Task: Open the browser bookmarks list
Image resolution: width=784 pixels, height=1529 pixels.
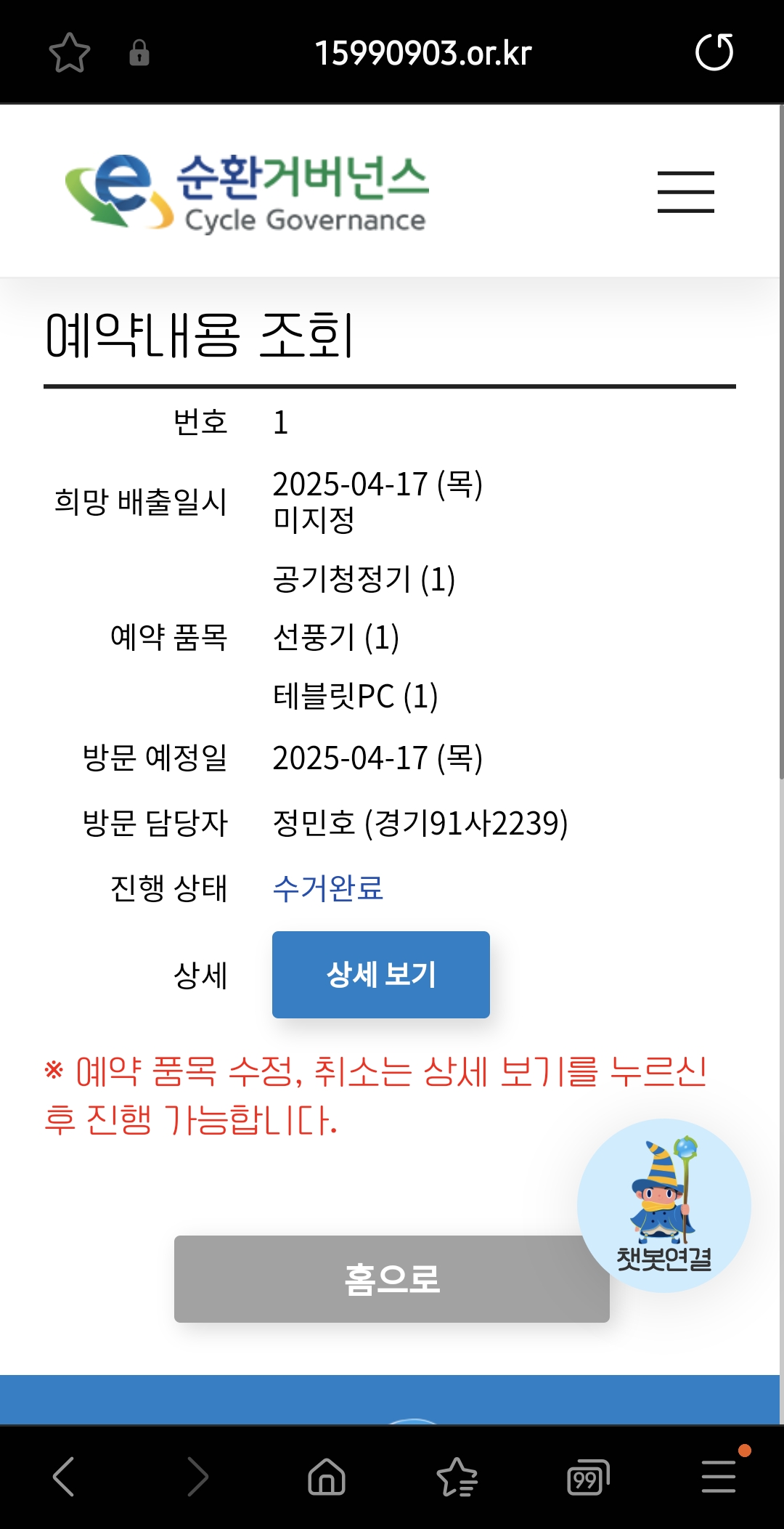Action: (x=457, y=1477)
